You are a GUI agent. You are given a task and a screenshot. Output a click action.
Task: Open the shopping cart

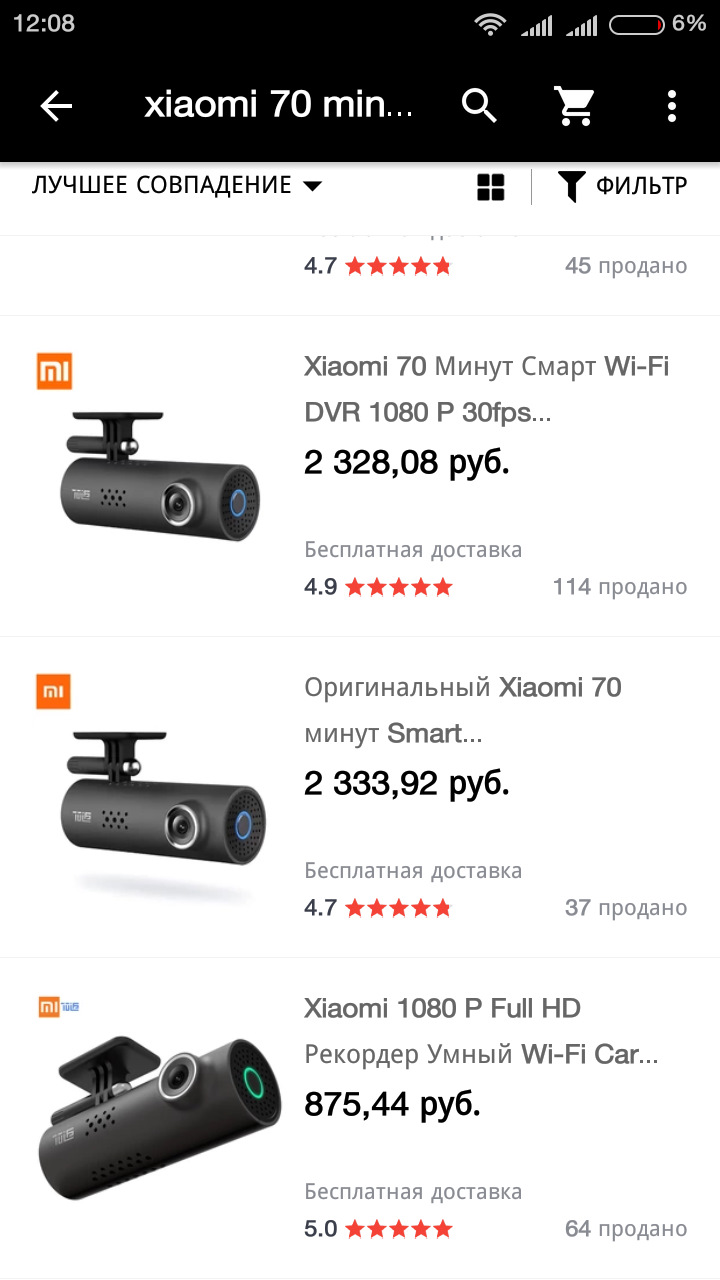tap(574, 106)
